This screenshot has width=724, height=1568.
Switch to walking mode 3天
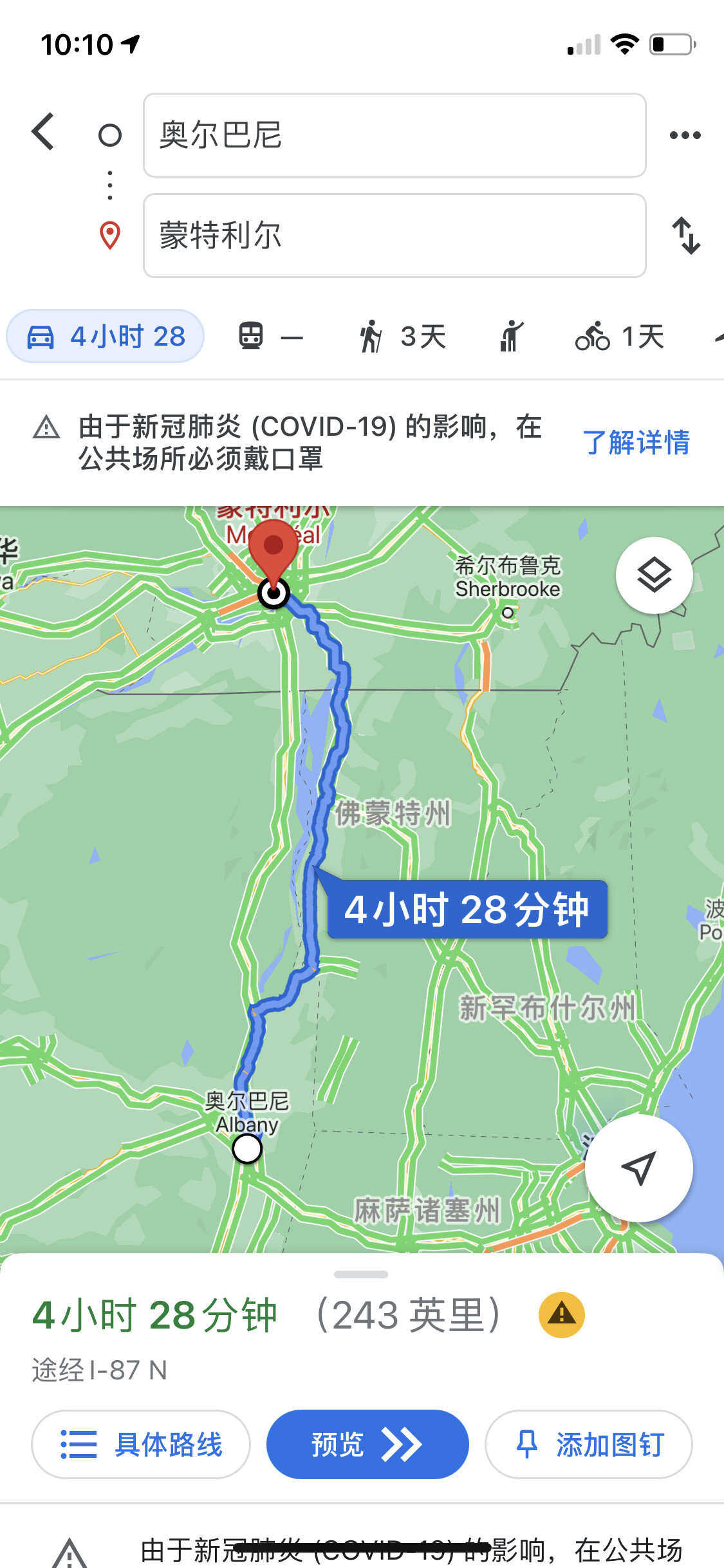[x=402, y=337]
